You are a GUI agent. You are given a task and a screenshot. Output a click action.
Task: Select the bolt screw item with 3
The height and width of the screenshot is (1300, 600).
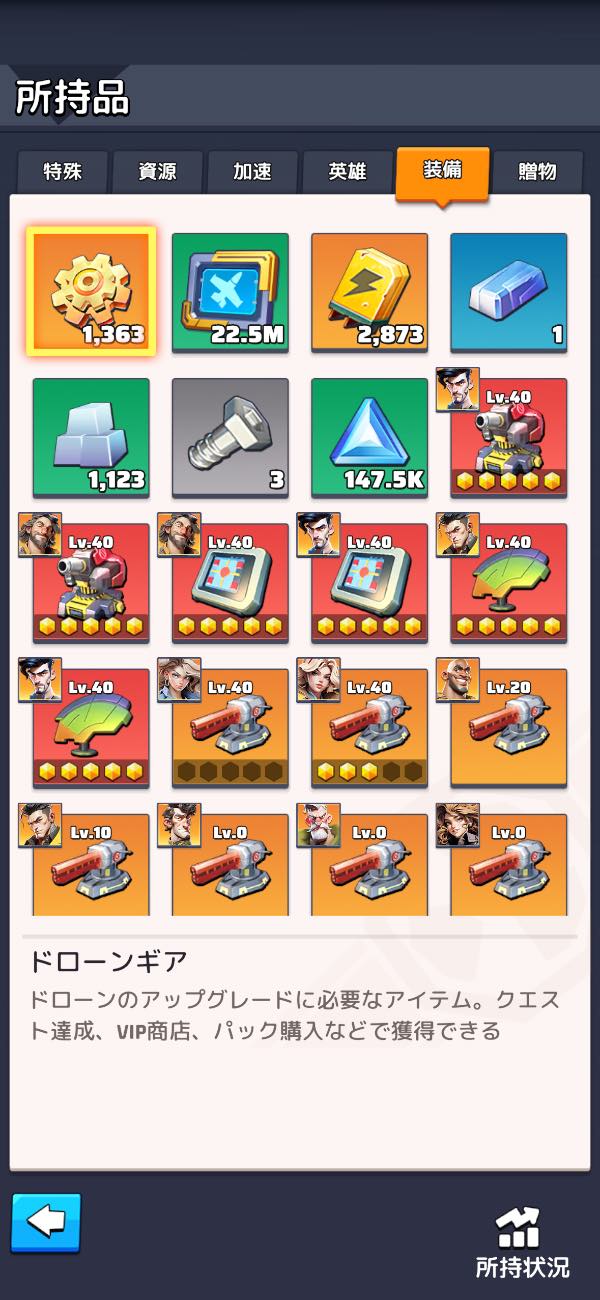(x=230, y=437)
